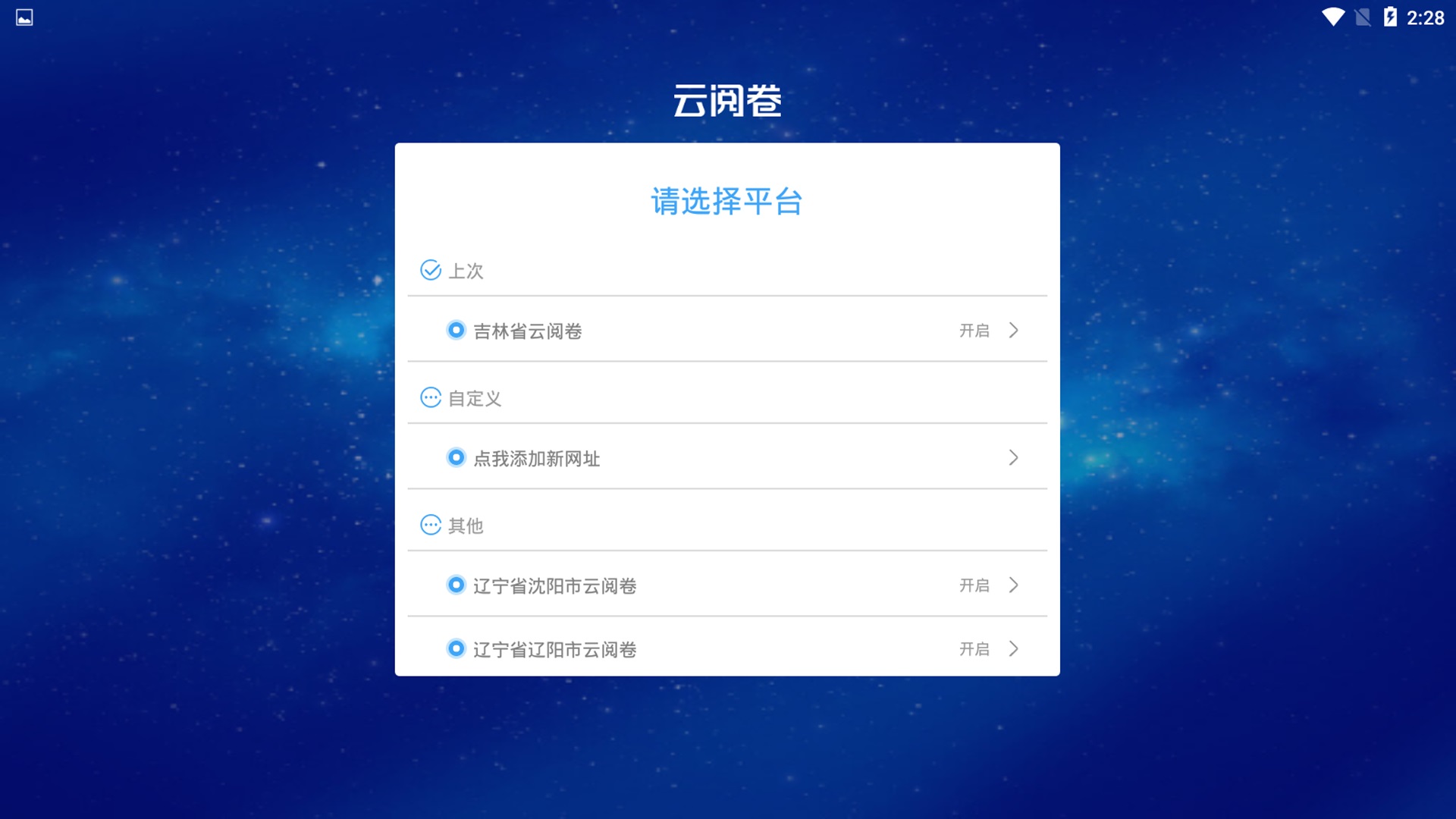The height and width of the screenshot is (819, 1456).
Task: Open 点我添加新网址 to add a custom URL
Action: pos(726,458)
